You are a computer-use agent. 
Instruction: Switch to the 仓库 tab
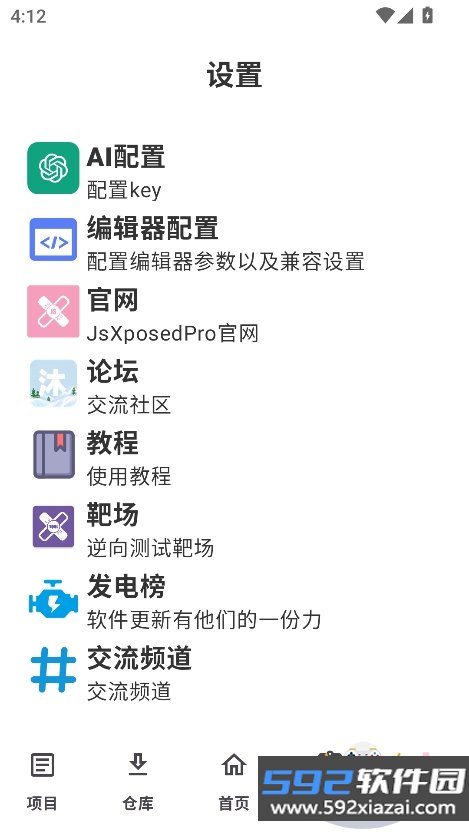pyautogui.click(x=138, y=782)
